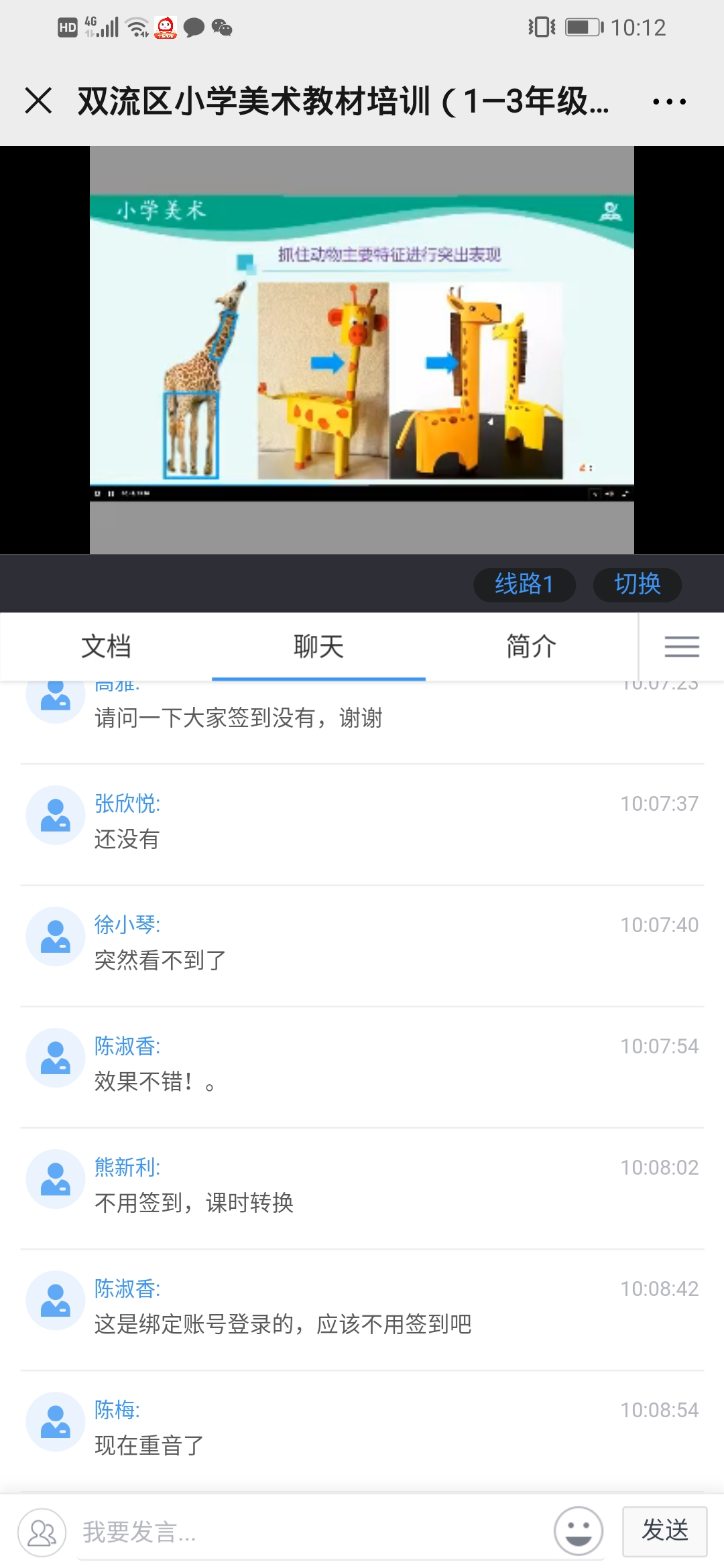Screen dimensions: 724x1568
Task: Open the user icon beside the message box
Action: tap(42, 1532)
